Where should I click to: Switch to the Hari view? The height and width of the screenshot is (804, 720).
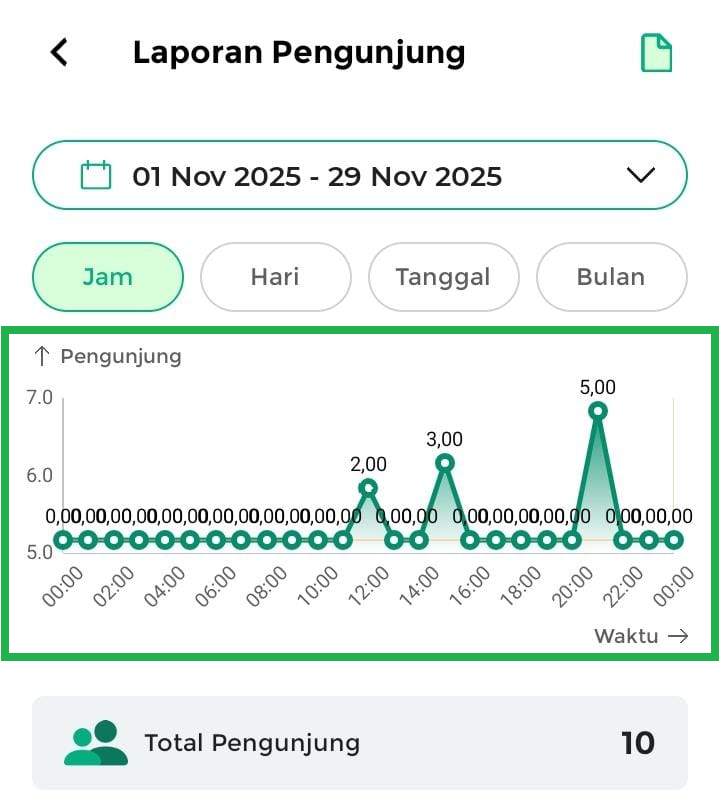pos(276,277)
